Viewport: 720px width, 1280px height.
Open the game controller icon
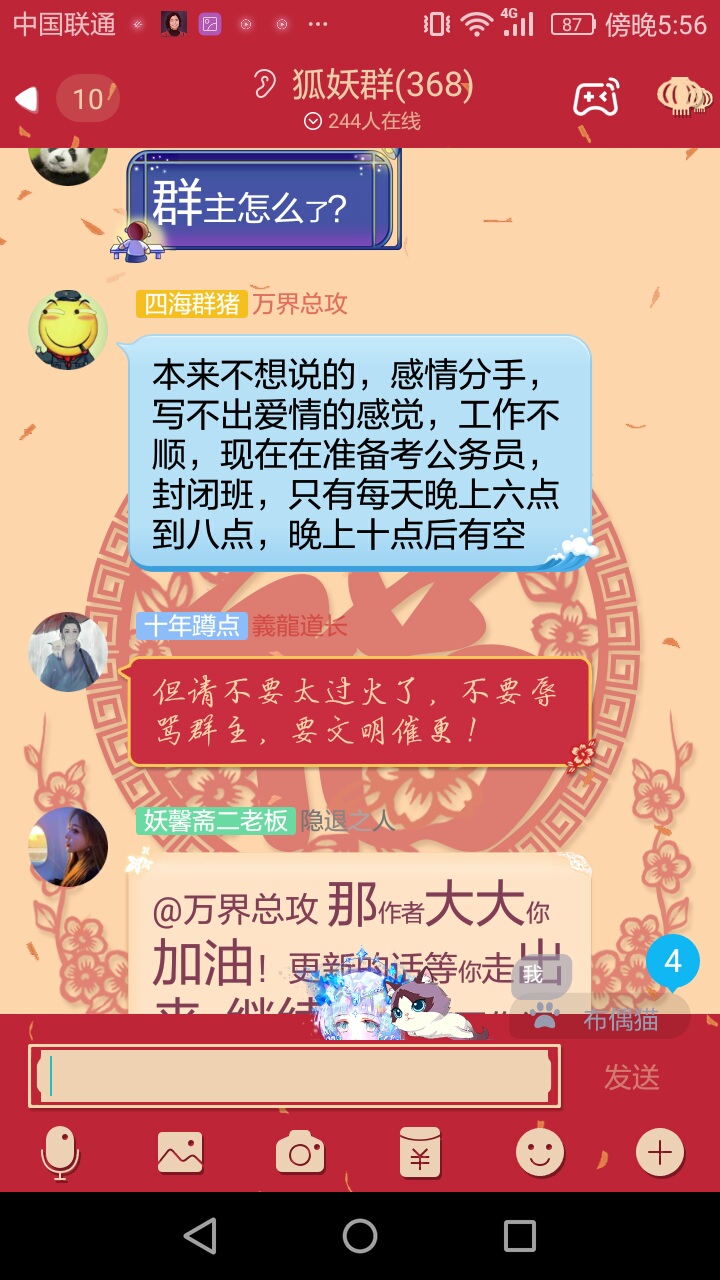click(x=596, y=97)
